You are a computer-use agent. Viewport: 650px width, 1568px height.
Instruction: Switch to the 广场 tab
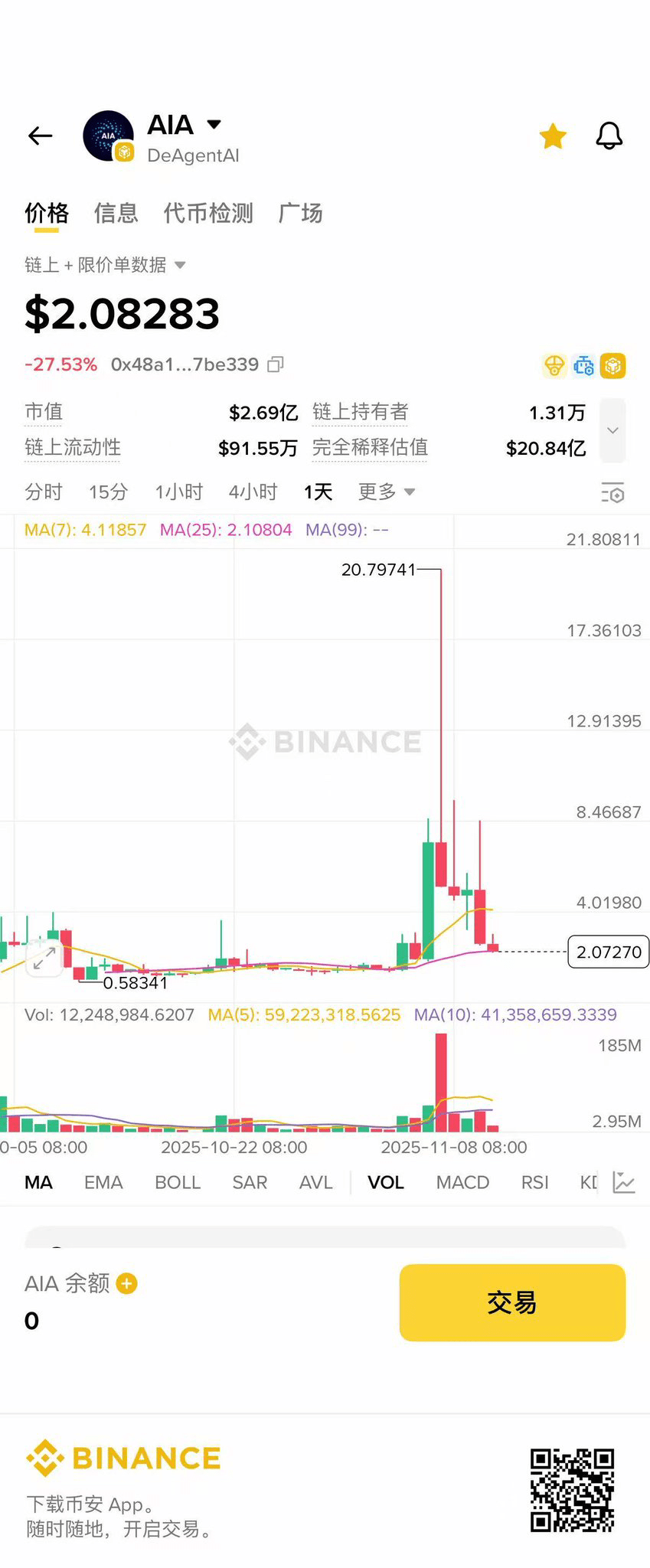pos(300,213)
